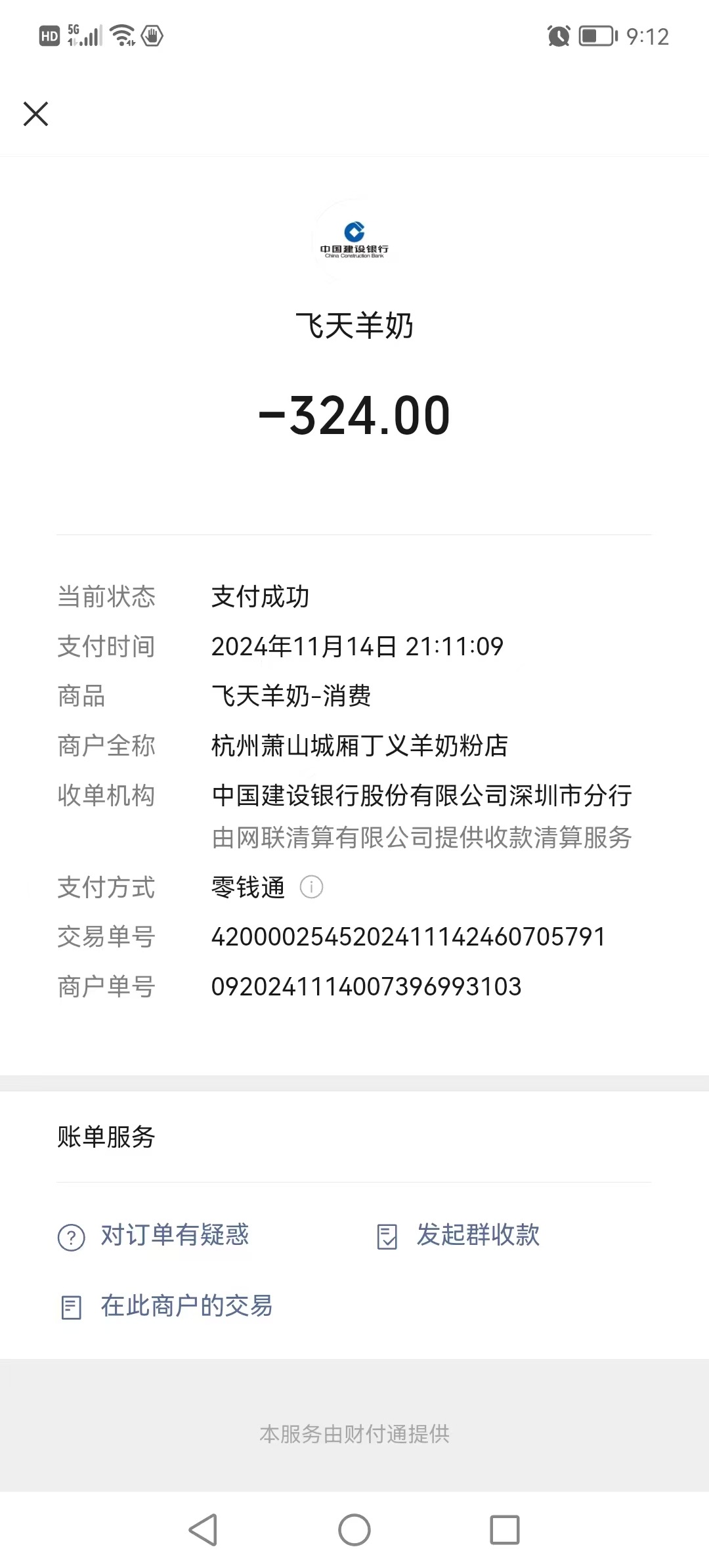Open 对订单有疑惑 help link
The width and height of the screenshot is (709, 1568).
click(x=154, y=1235)
